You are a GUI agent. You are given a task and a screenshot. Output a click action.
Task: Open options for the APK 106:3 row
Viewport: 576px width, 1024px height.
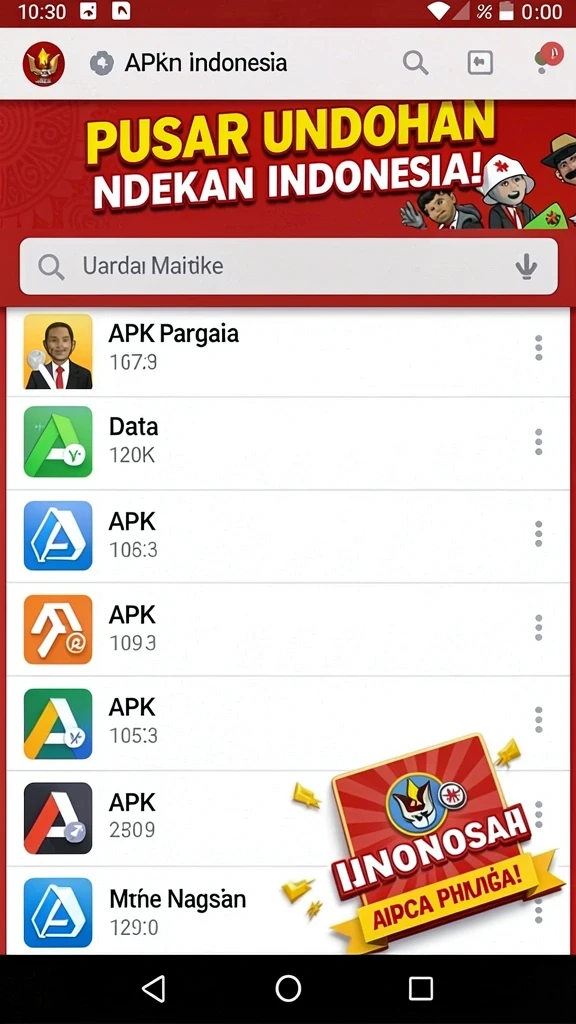pos(539,534)
